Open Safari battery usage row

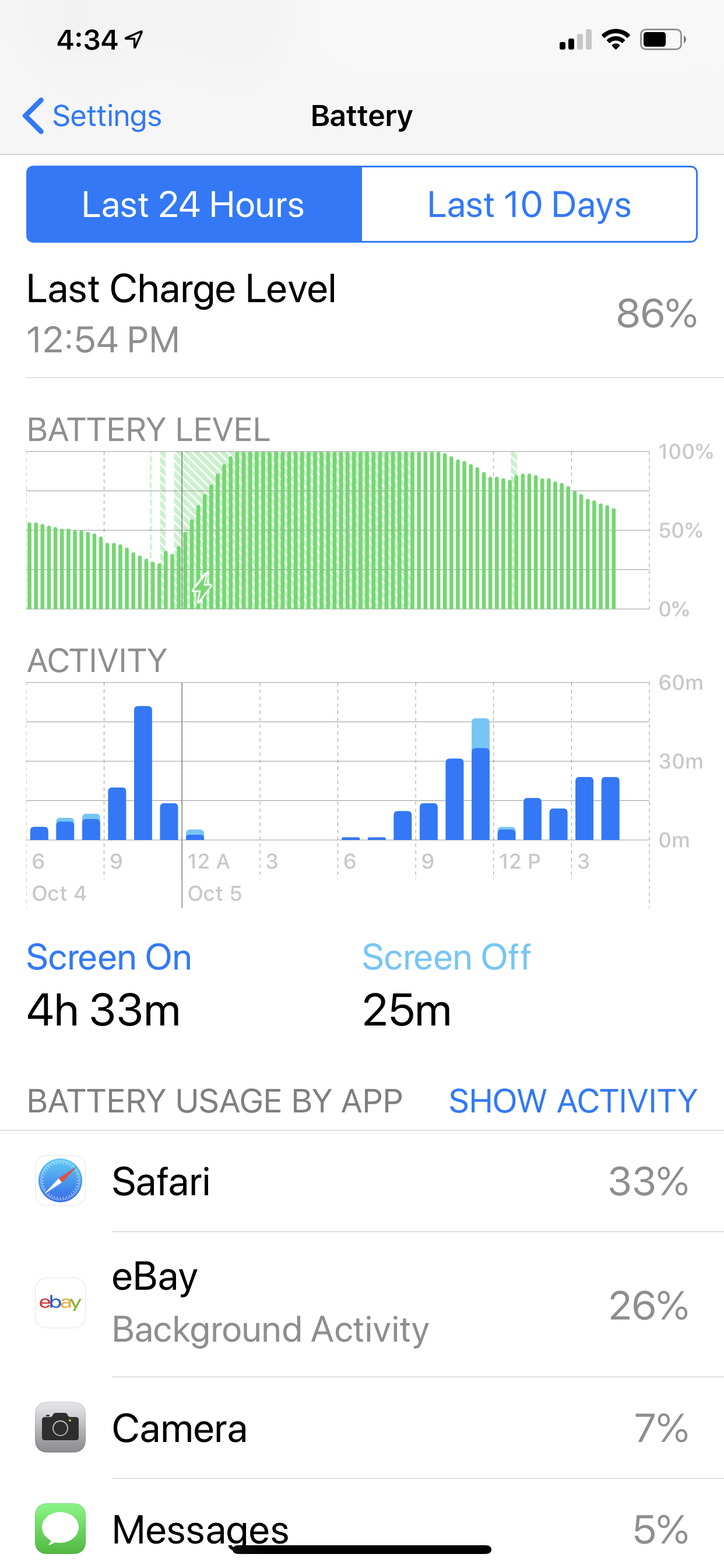point(362,1181)
